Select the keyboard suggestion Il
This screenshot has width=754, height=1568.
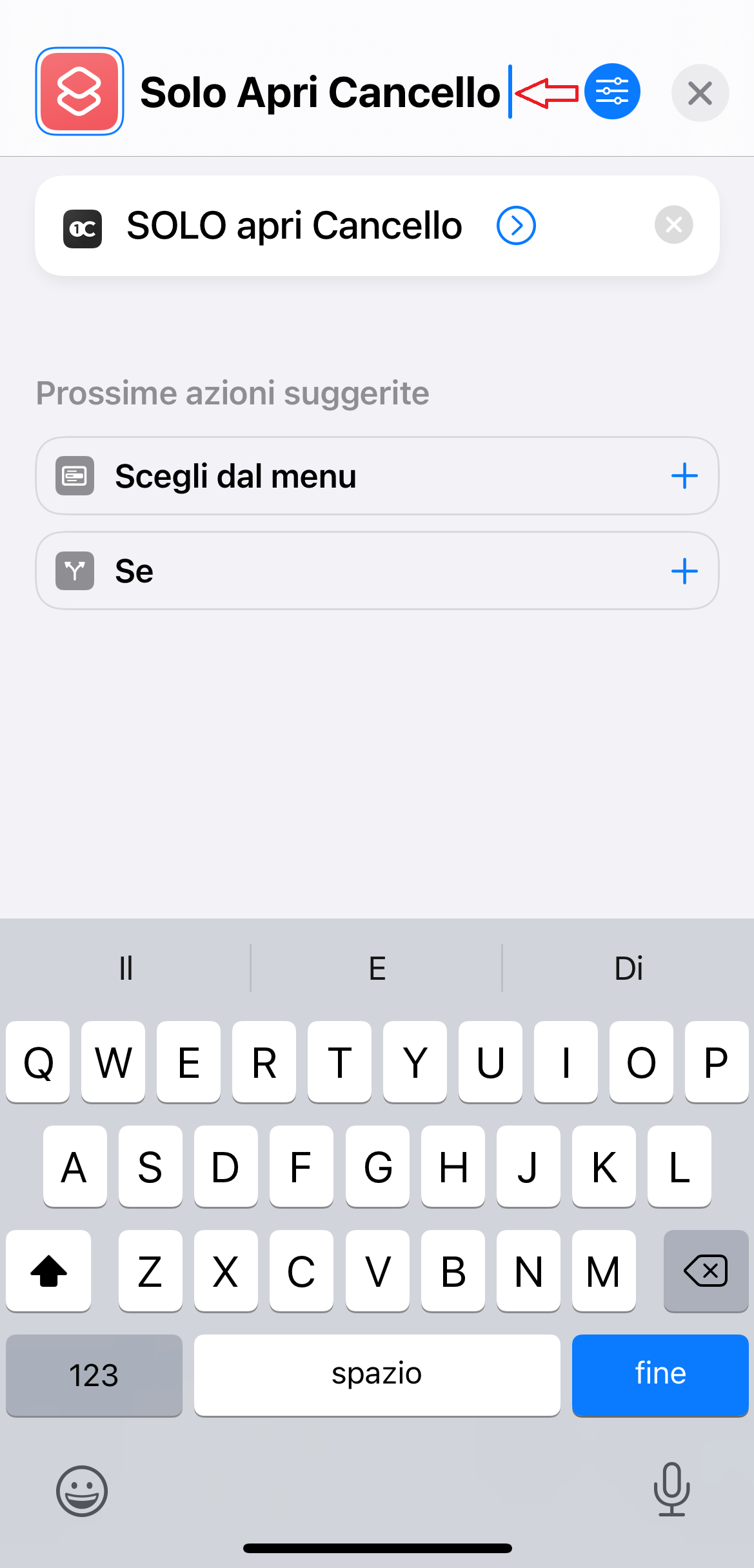coord(126,968)
